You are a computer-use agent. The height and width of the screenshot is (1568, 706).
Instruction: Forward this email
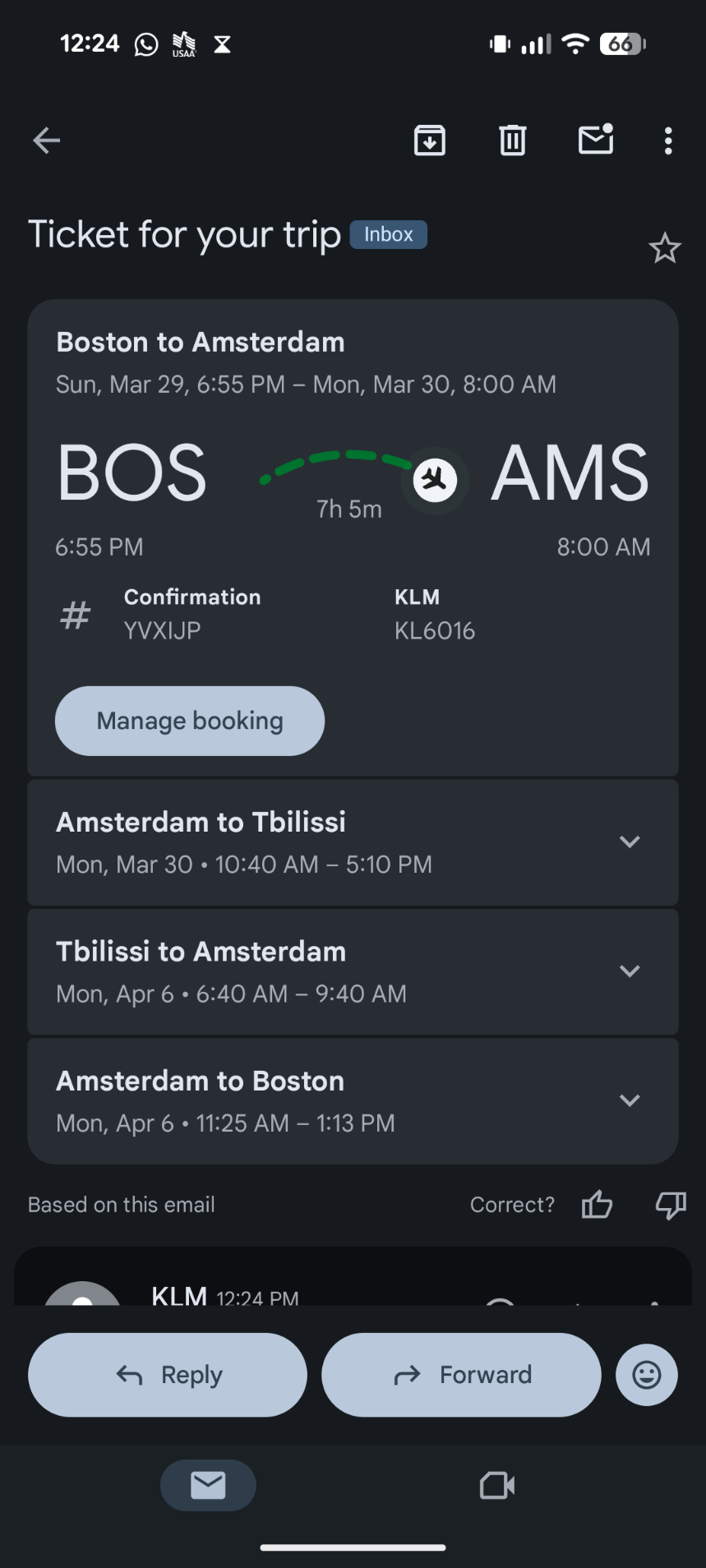[x=461, y=1375]
